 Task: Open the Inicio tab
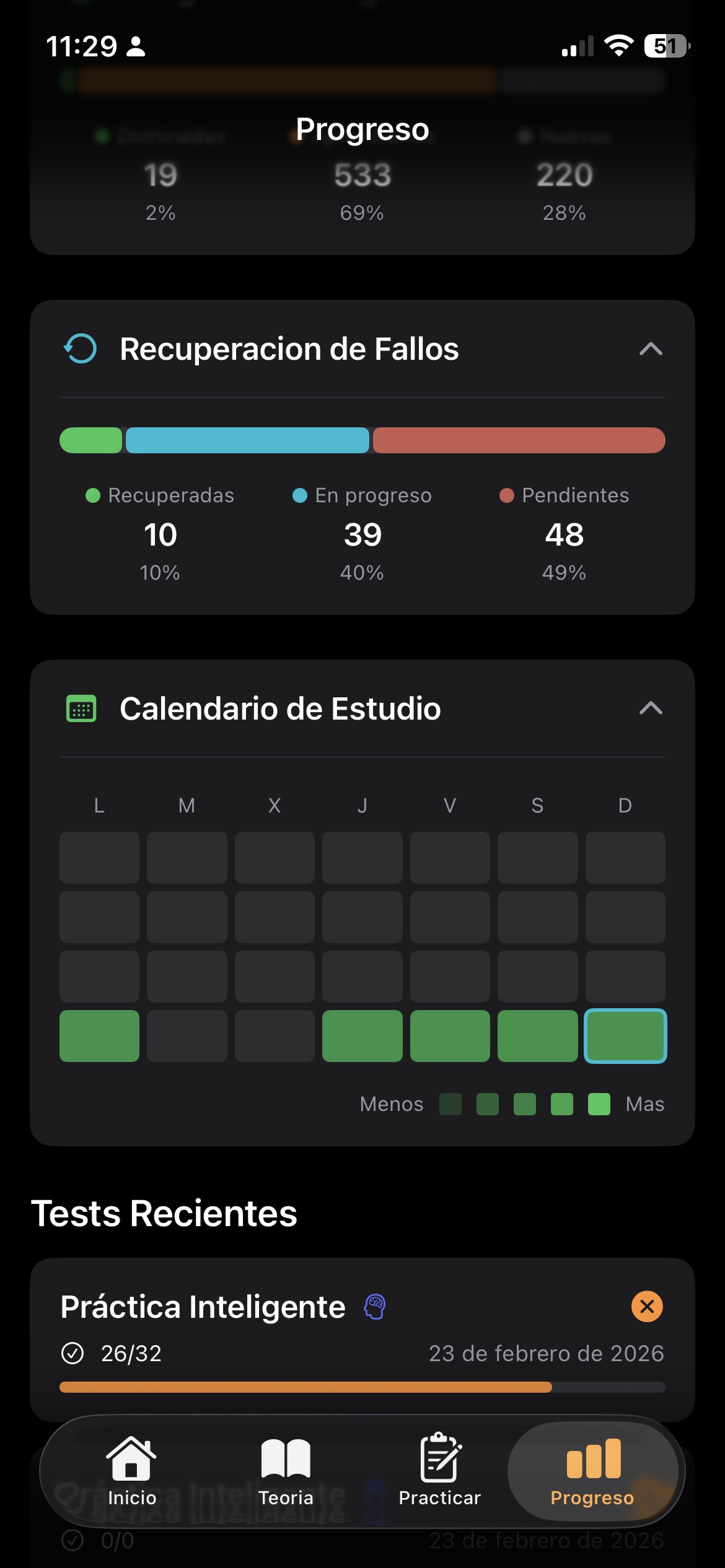[x=130, y=1474]
